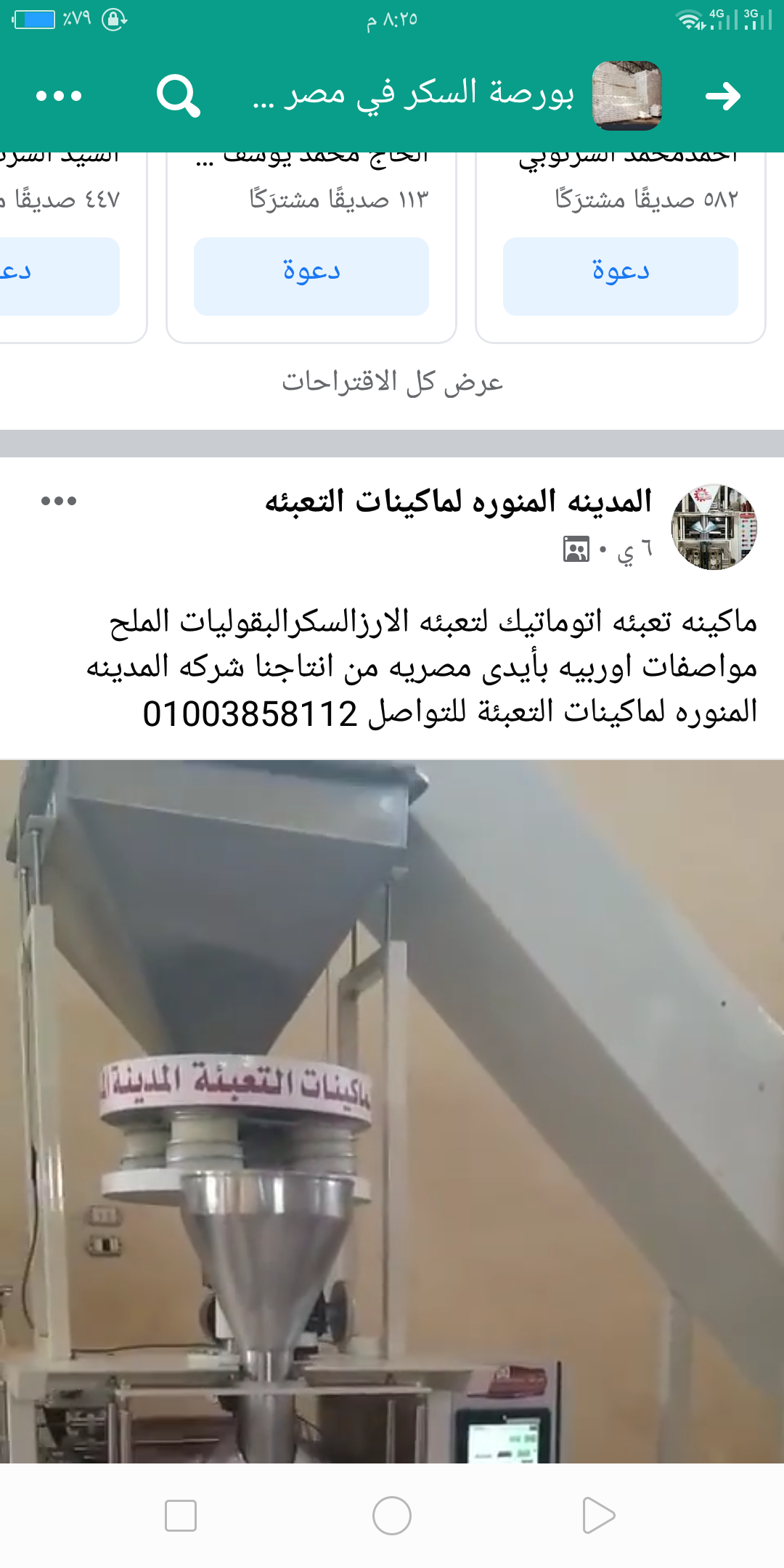Tap the back arrow in the header
This screenshot has height=1568, width=784.
coord(722,96)
